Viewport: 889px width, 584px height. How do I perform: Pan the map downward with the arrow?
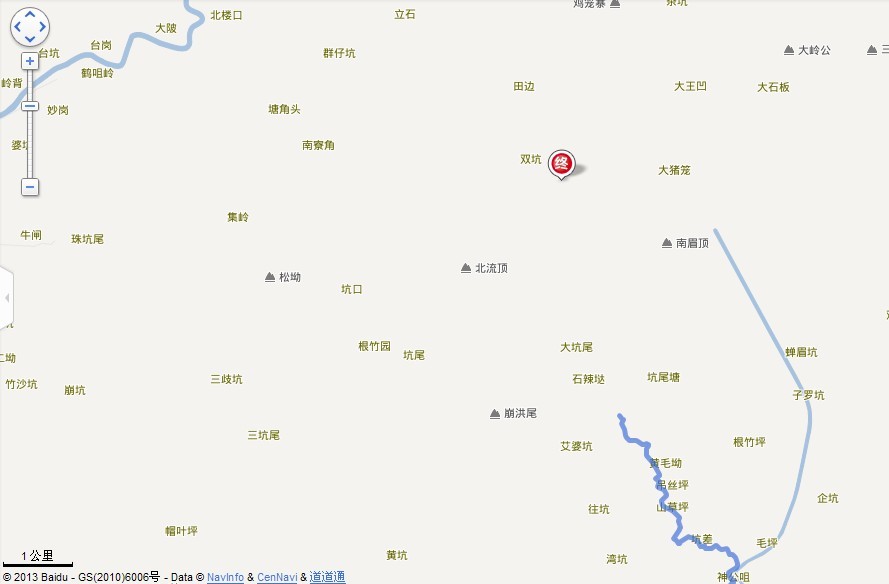pyautogui.click(x=30, y=39)
